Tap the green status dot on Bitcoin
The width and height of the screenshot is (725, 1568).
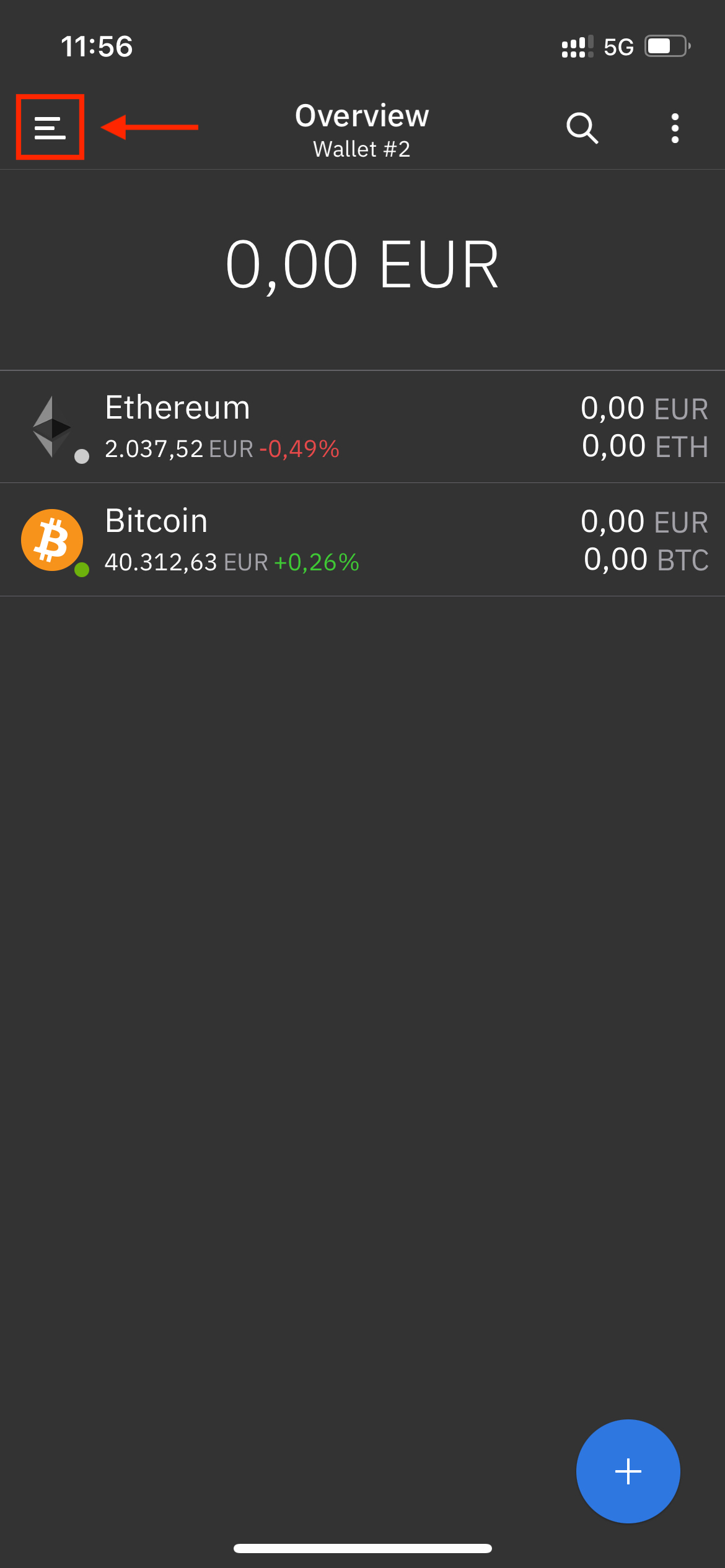point(82,570)
